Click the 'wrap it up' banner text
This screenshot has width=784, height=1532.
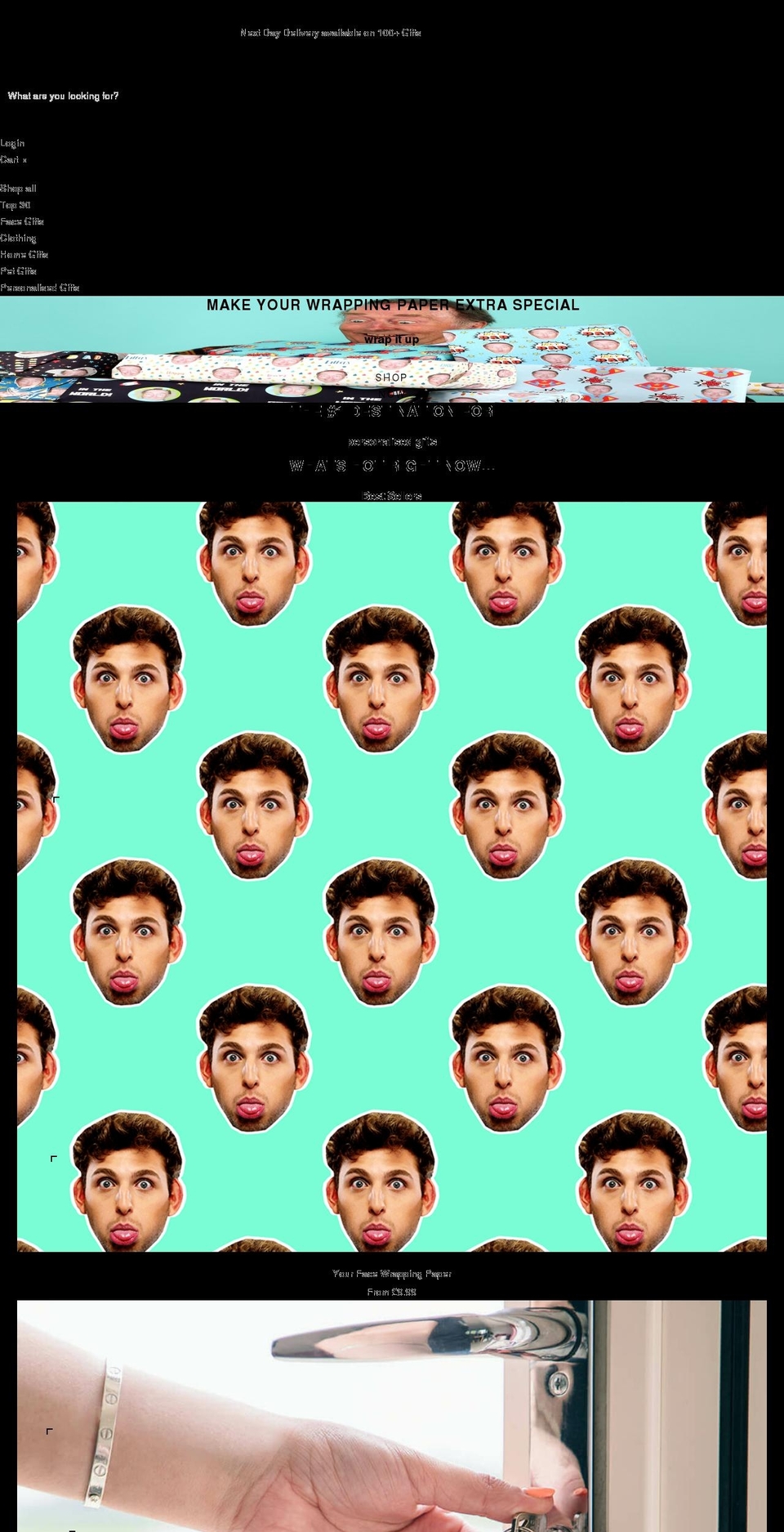pyautogui.click(x=391, y=337)
